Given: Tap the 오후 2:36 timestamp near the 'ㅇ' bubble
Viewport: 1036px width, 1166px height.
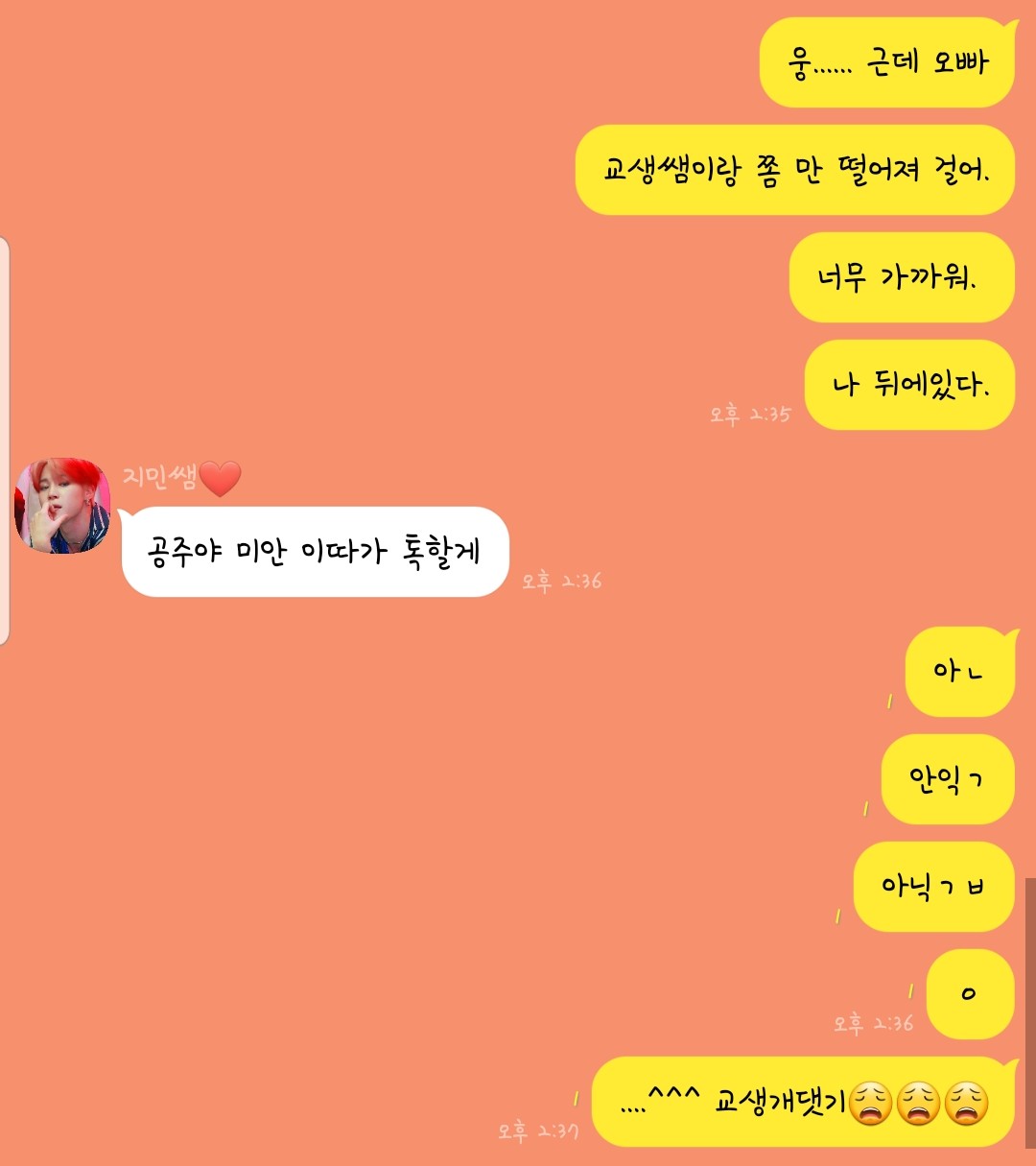Looking at the screenshot, I should 873,1022.
